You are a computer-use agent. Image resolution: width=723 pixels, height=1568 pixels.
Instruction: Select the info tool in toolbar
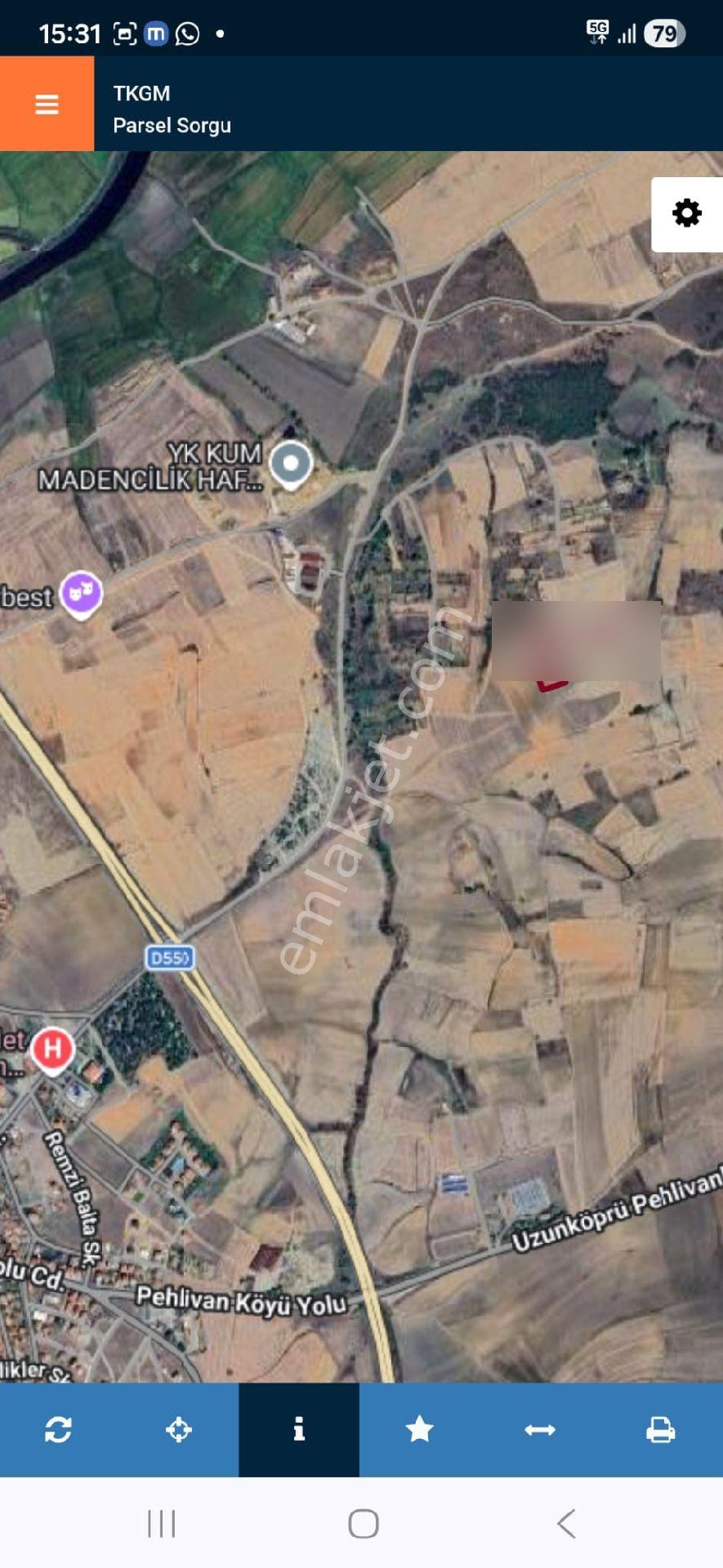pyautogui.click(x=299, y=1430)
